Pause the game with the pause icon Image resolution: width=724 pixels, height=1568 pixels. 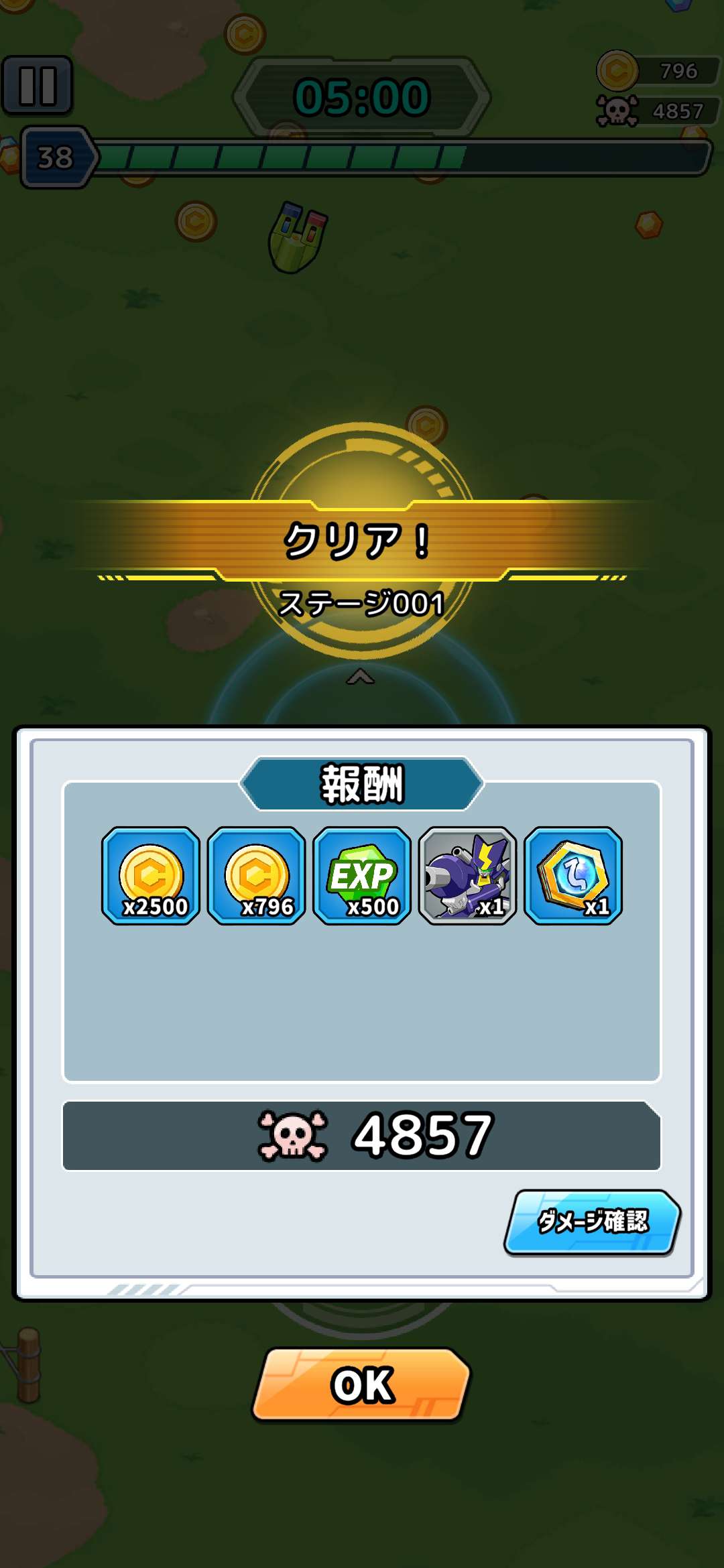[x=38, y=86]
